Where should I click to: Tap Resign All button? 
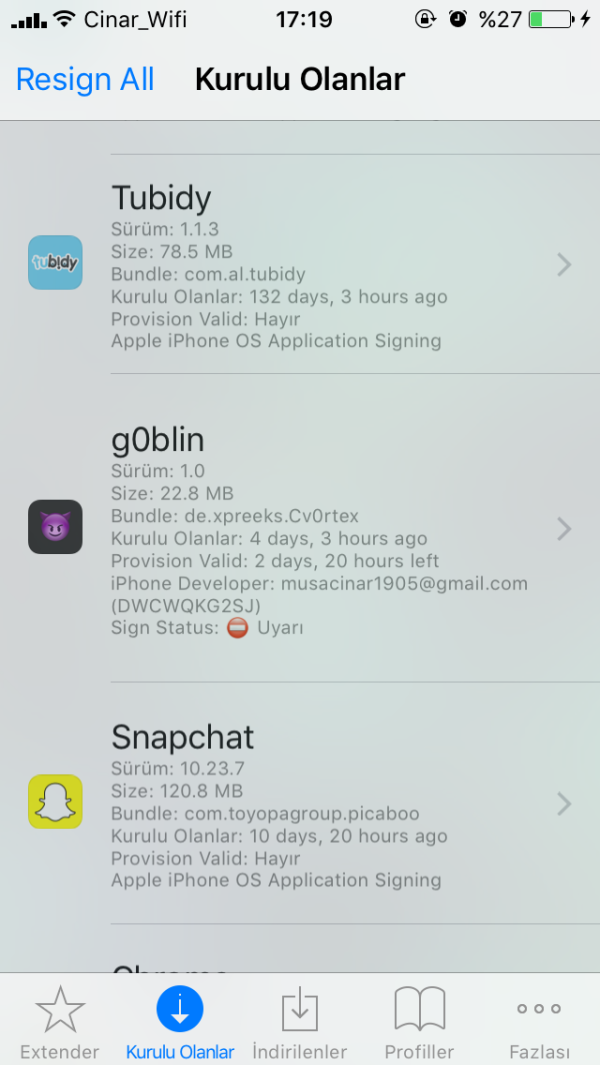(x=85, y=79)
